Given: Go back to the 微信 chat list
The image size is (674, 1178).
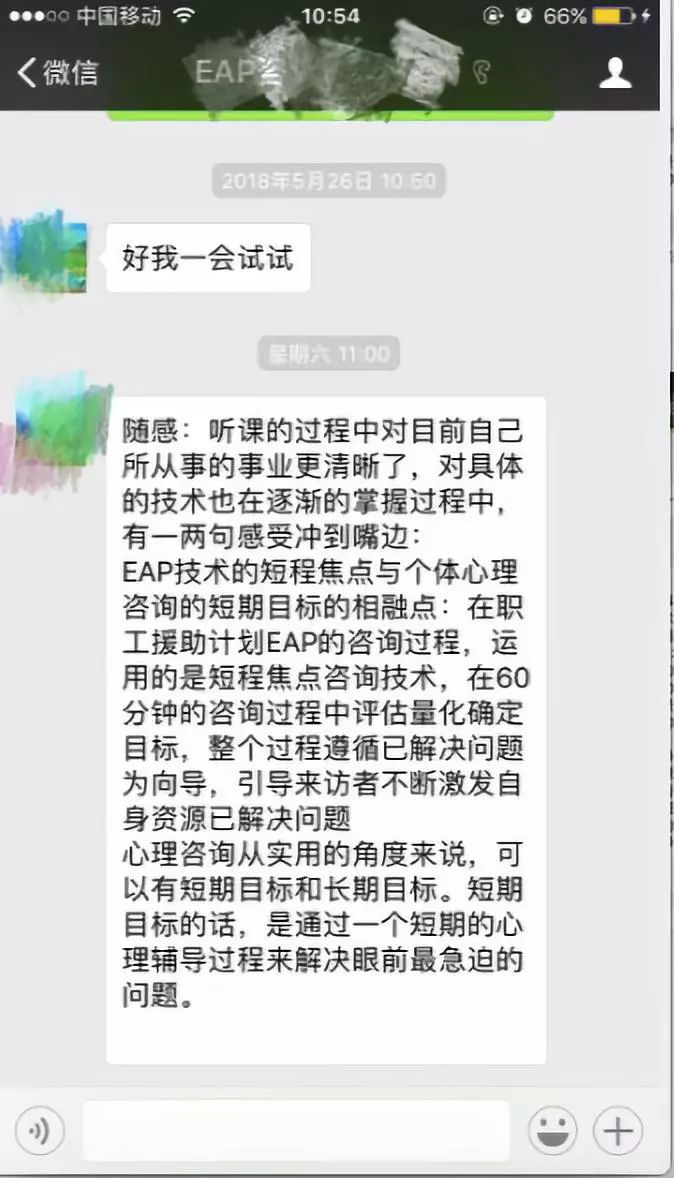Looking at the screenshot, I should pos(58,72).
